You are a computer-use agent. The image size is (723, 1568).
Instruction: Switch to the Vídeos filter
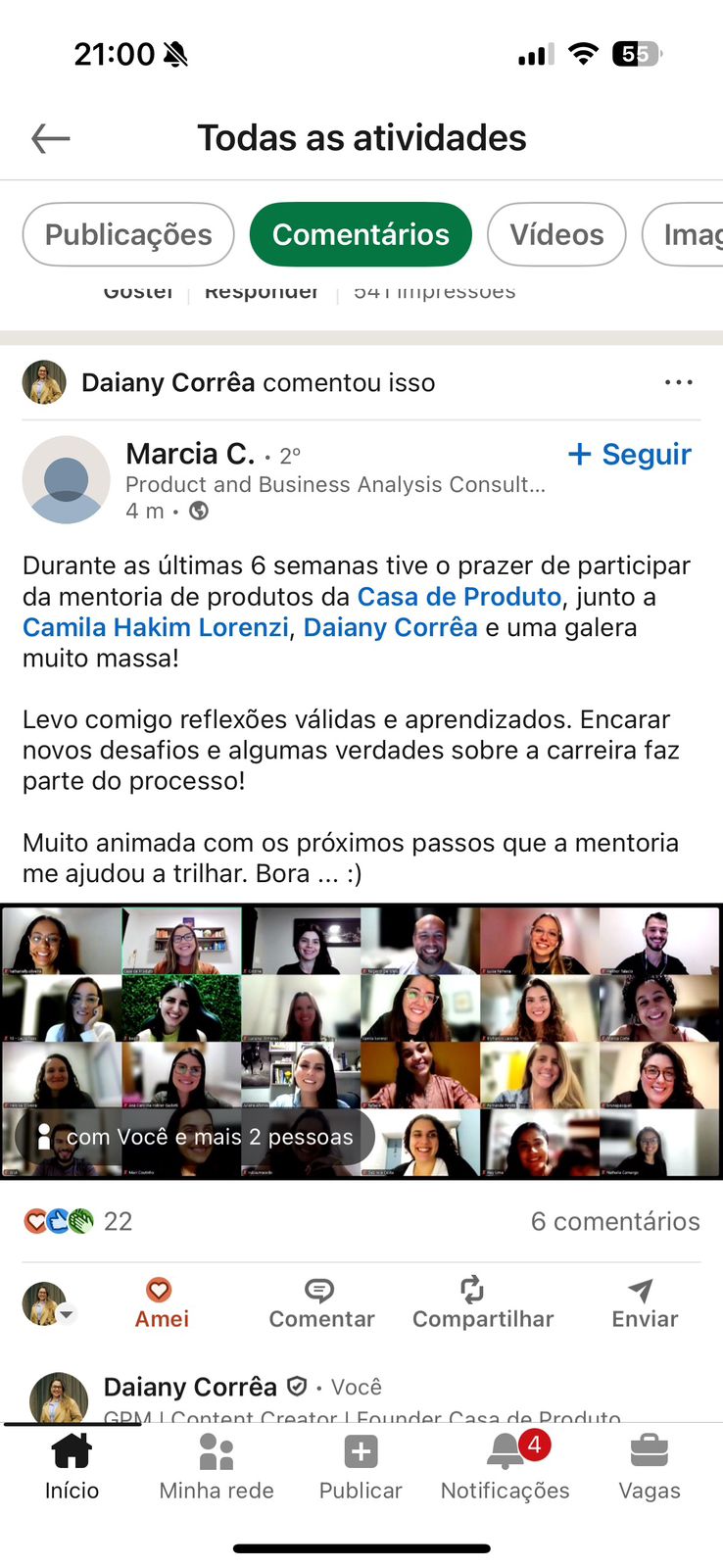pos(556,235)
